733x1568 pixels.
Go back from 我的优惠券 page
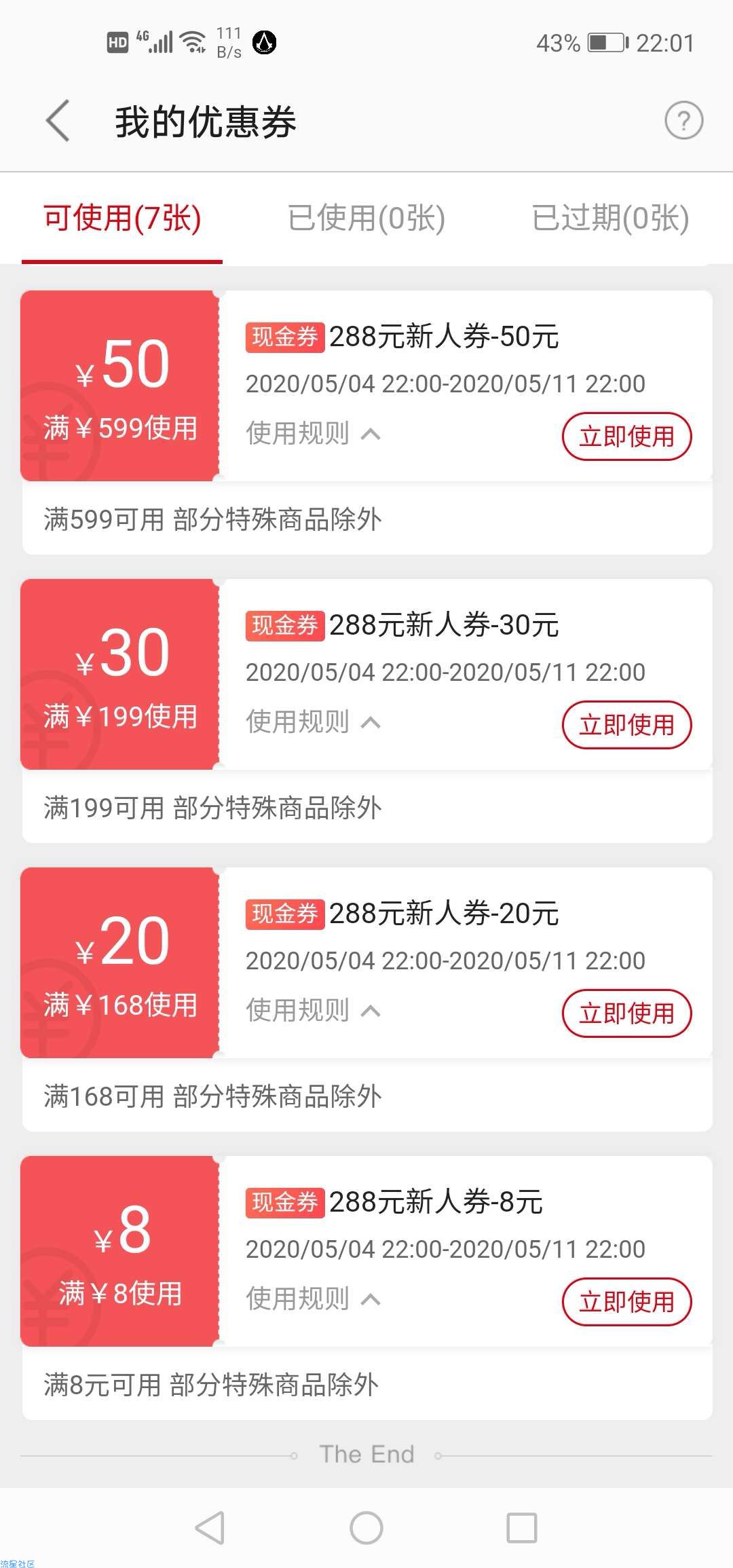point(58,121)
